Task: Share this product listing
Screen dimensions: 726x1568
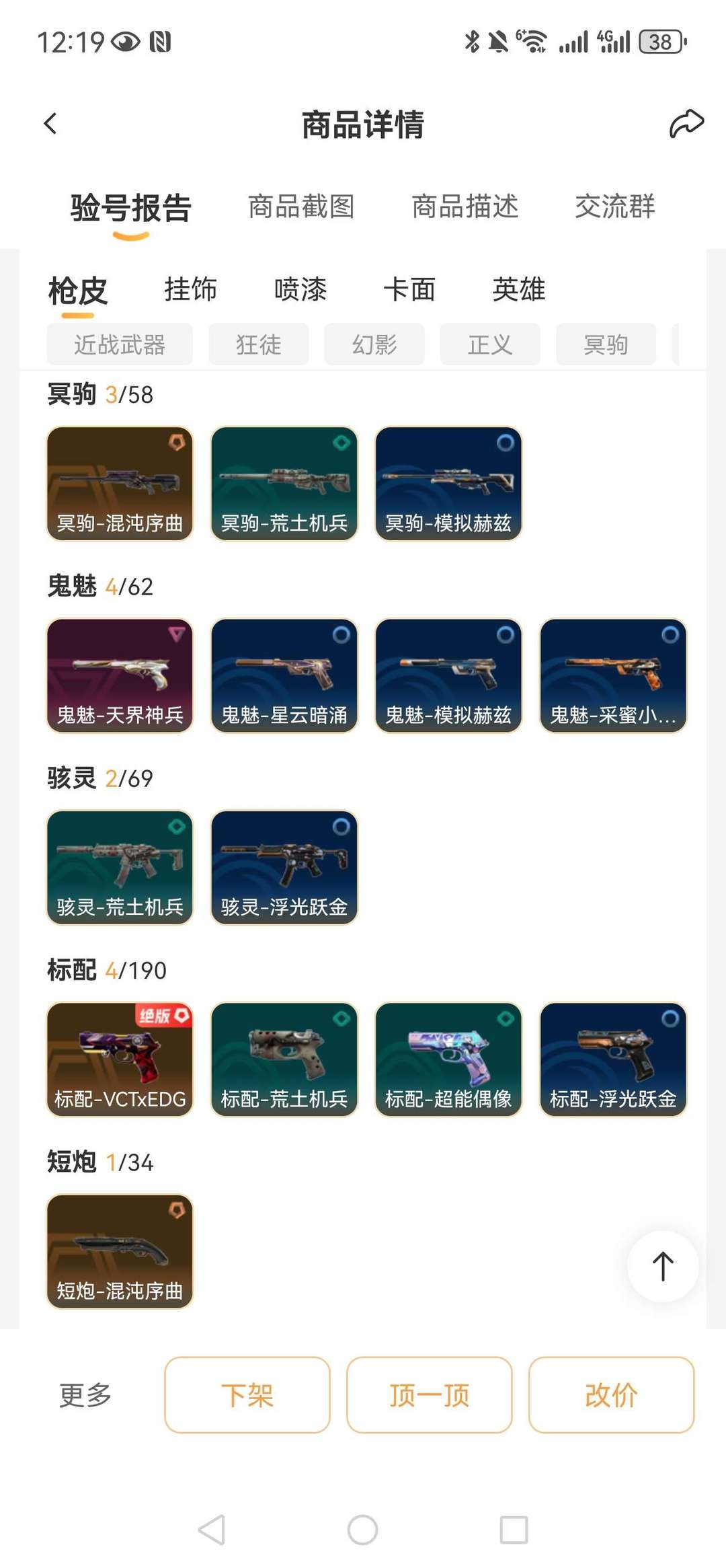Action: point(686,124)
